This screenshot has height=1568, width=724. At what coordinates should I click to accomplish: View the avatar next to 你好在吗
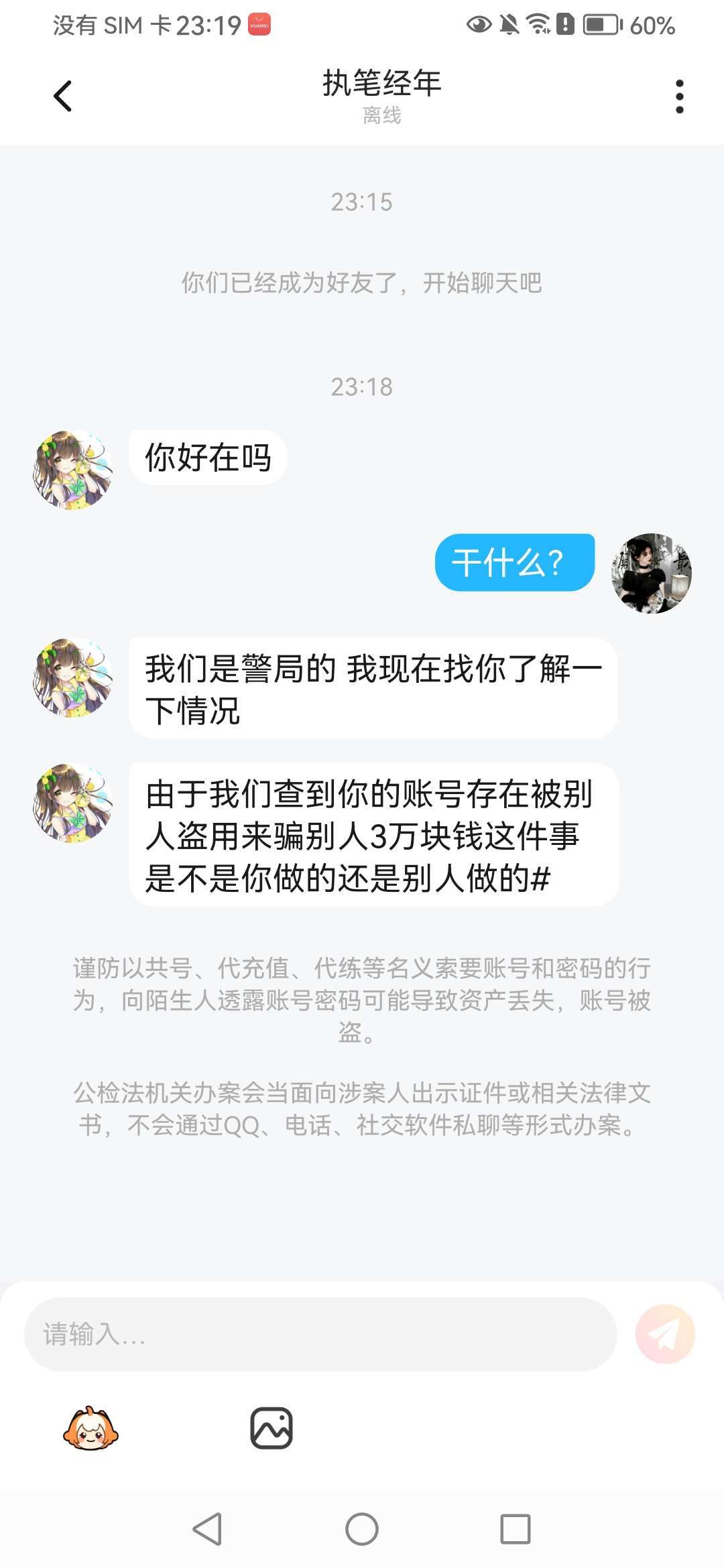click(72, 470)
